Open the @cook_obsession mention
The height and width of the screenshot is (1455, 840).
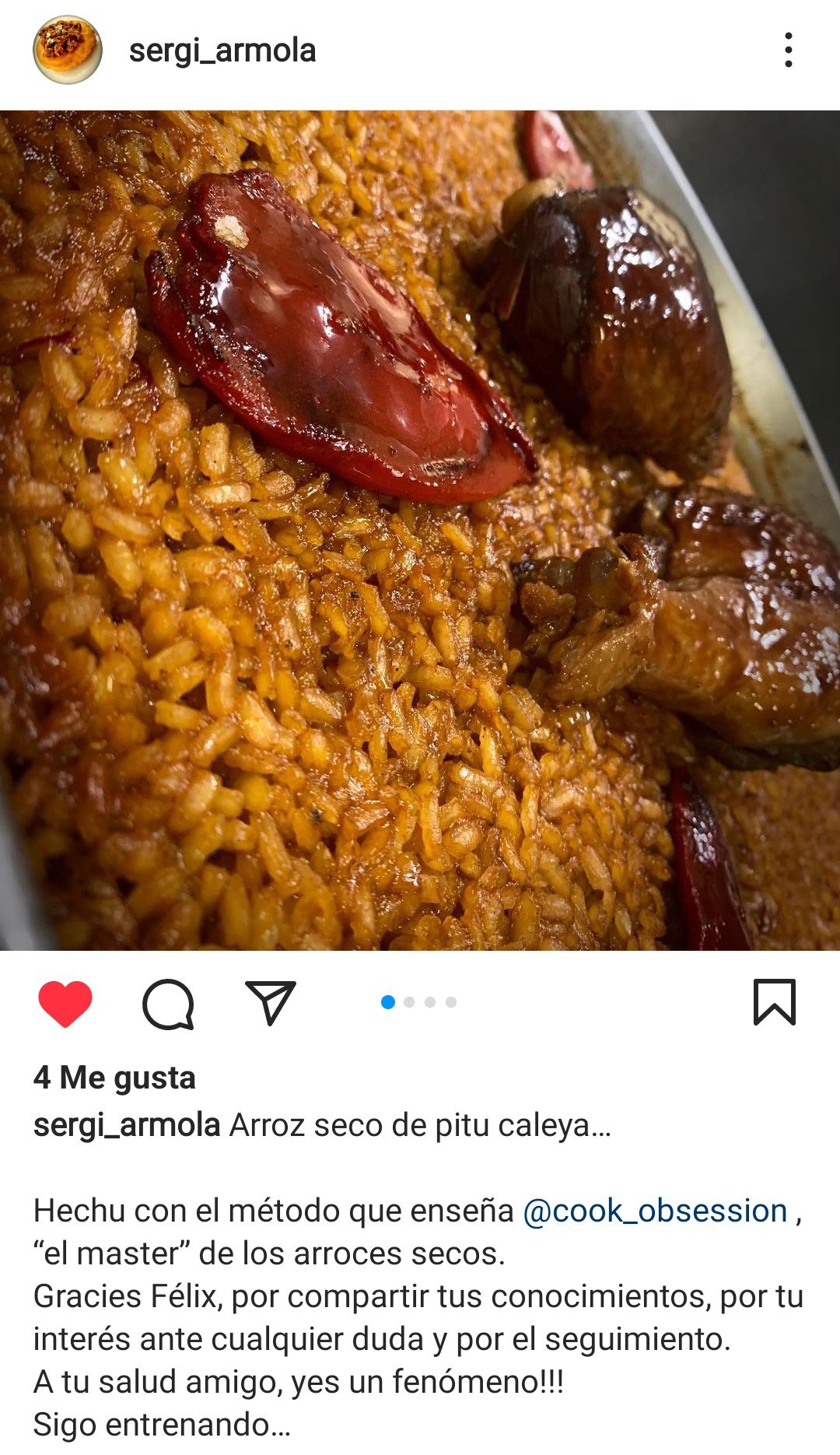[655, 1211]
